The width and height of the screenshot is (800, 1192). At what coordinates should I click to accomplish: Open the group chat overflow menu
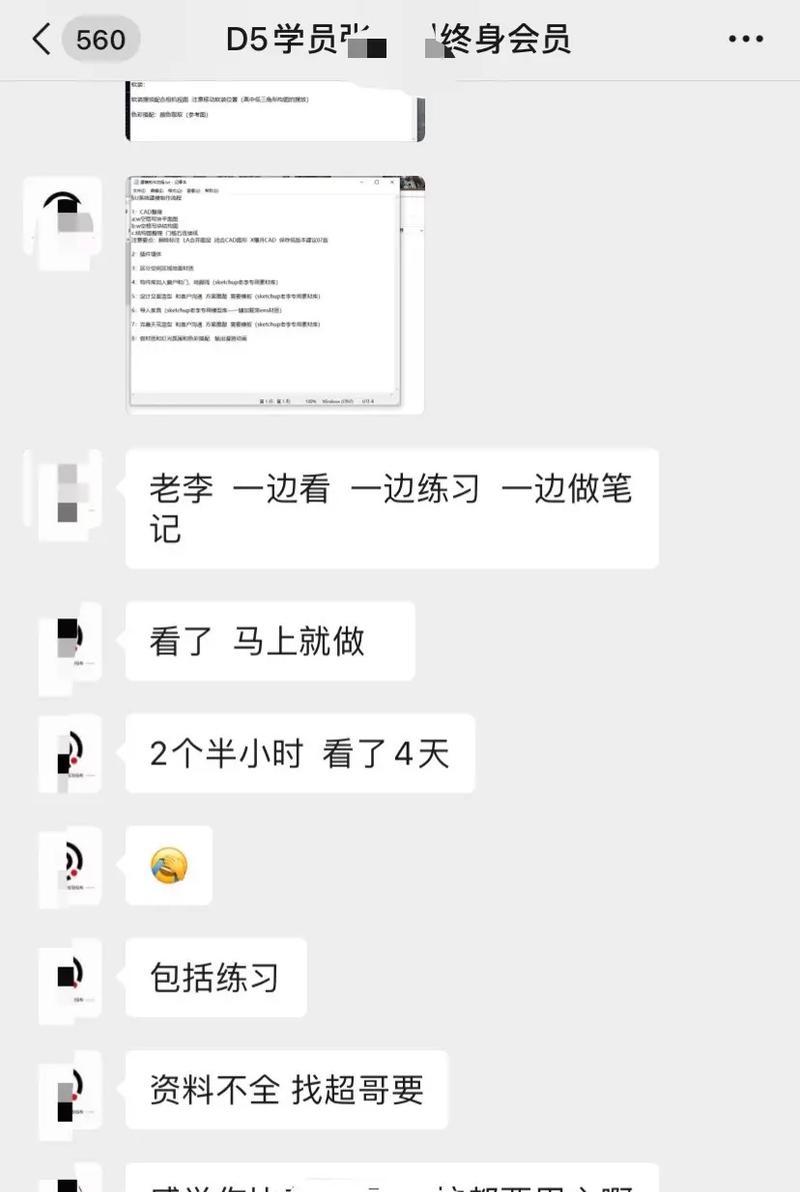pos(745,40)
